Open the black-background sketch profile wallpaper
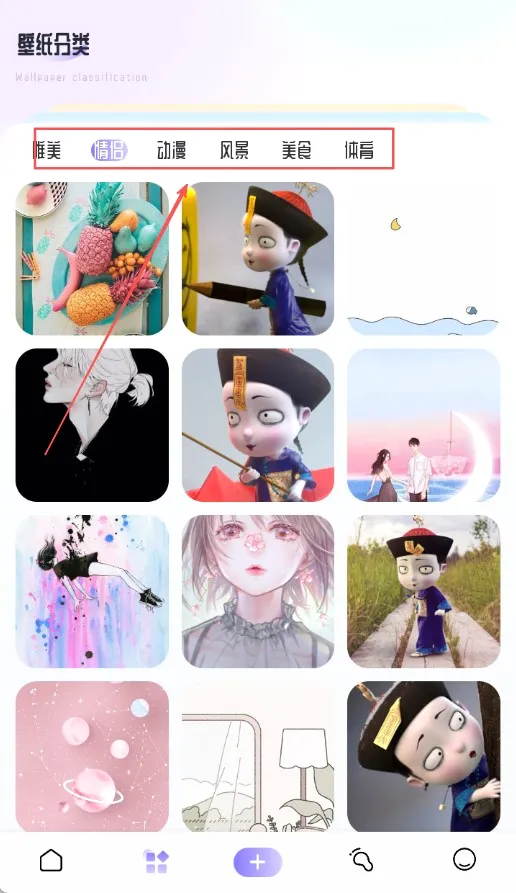This screenshot has height=893, width=516. point(92,425)
